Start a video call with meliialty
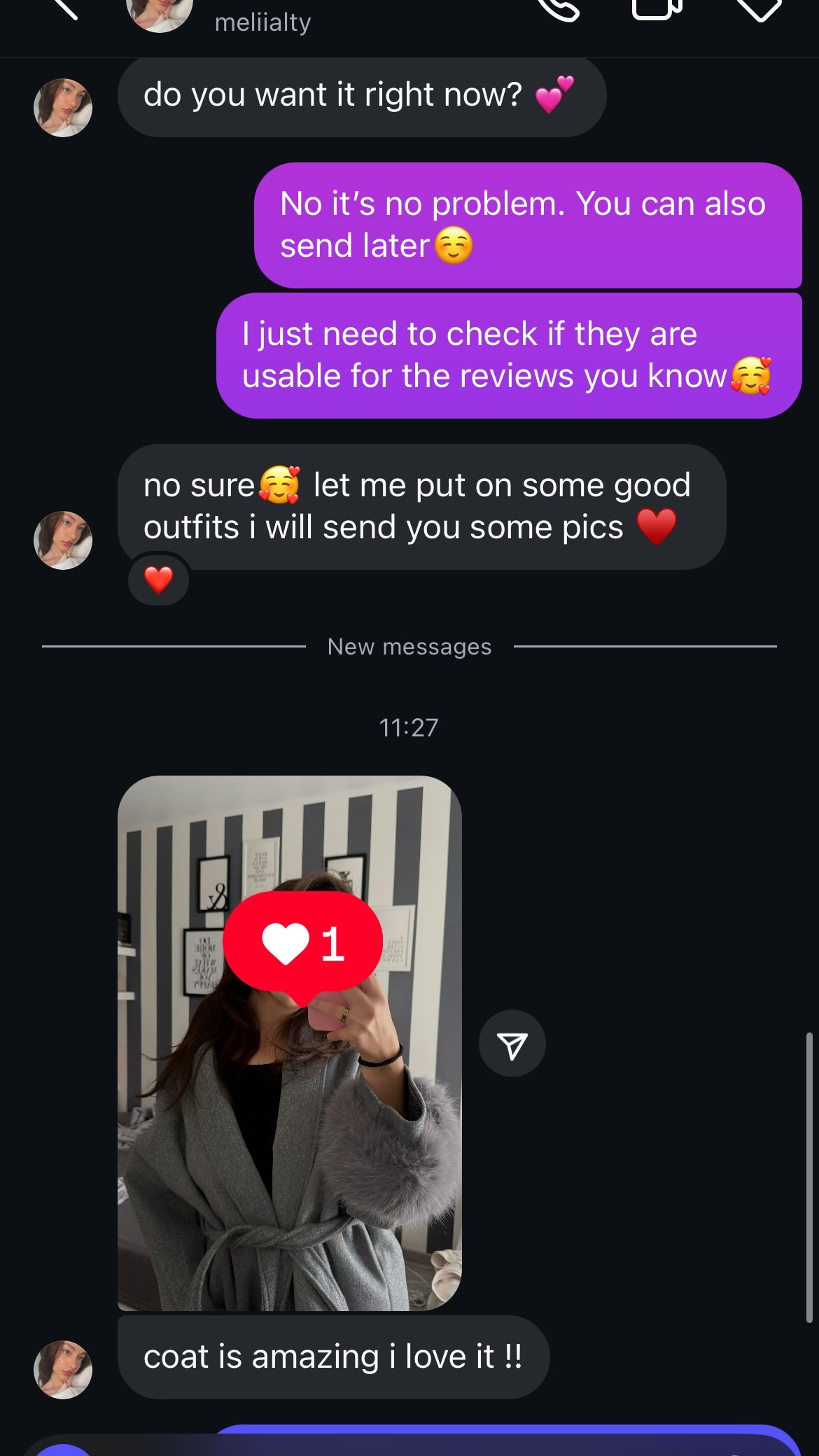Screen dimensions: 819x1456 click(656, 8)
